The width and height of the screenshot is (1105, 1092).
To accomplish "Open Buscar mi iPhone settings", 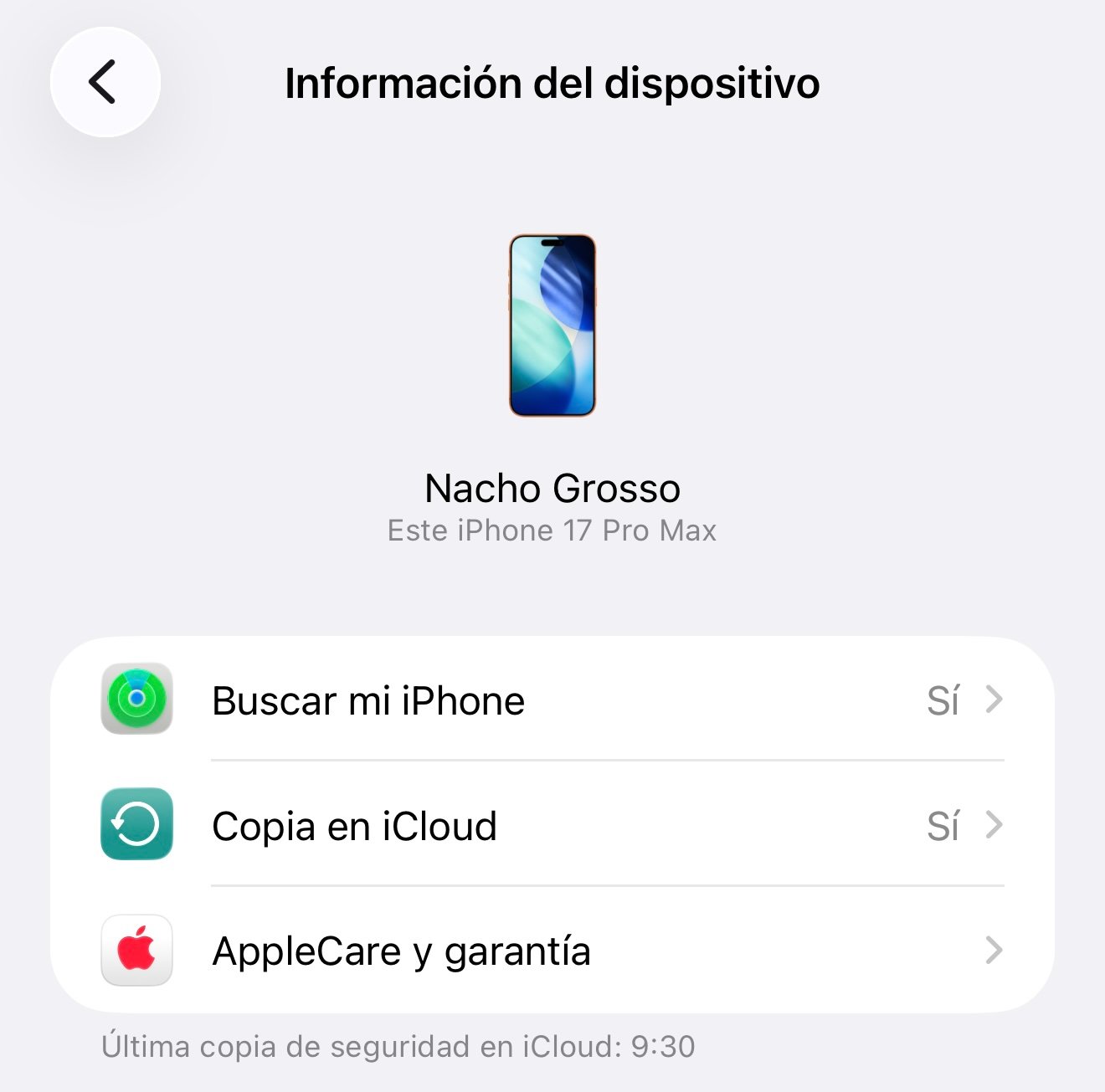I will 552,700.
